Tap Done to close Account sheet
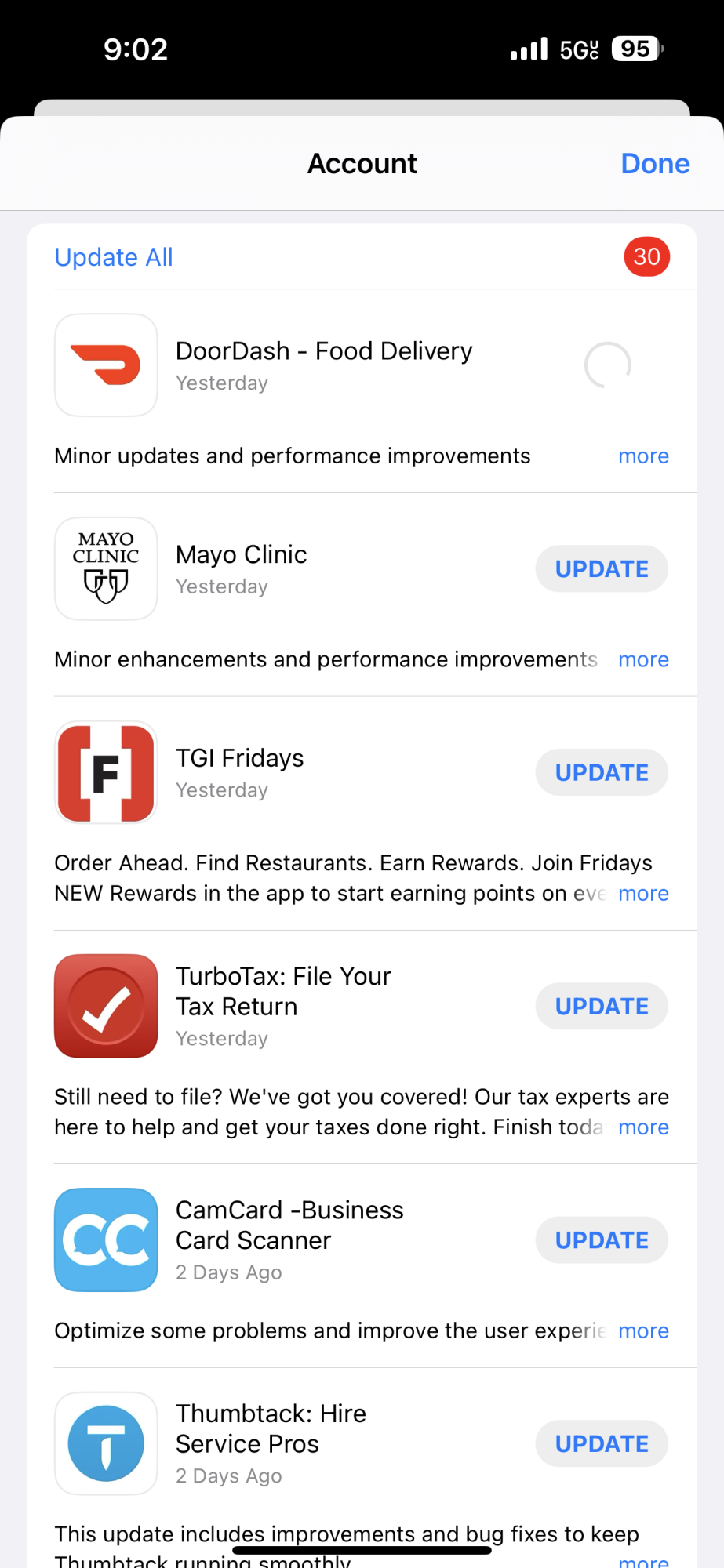The height and width of the screenshot is (1568, 724). [655, 163]
